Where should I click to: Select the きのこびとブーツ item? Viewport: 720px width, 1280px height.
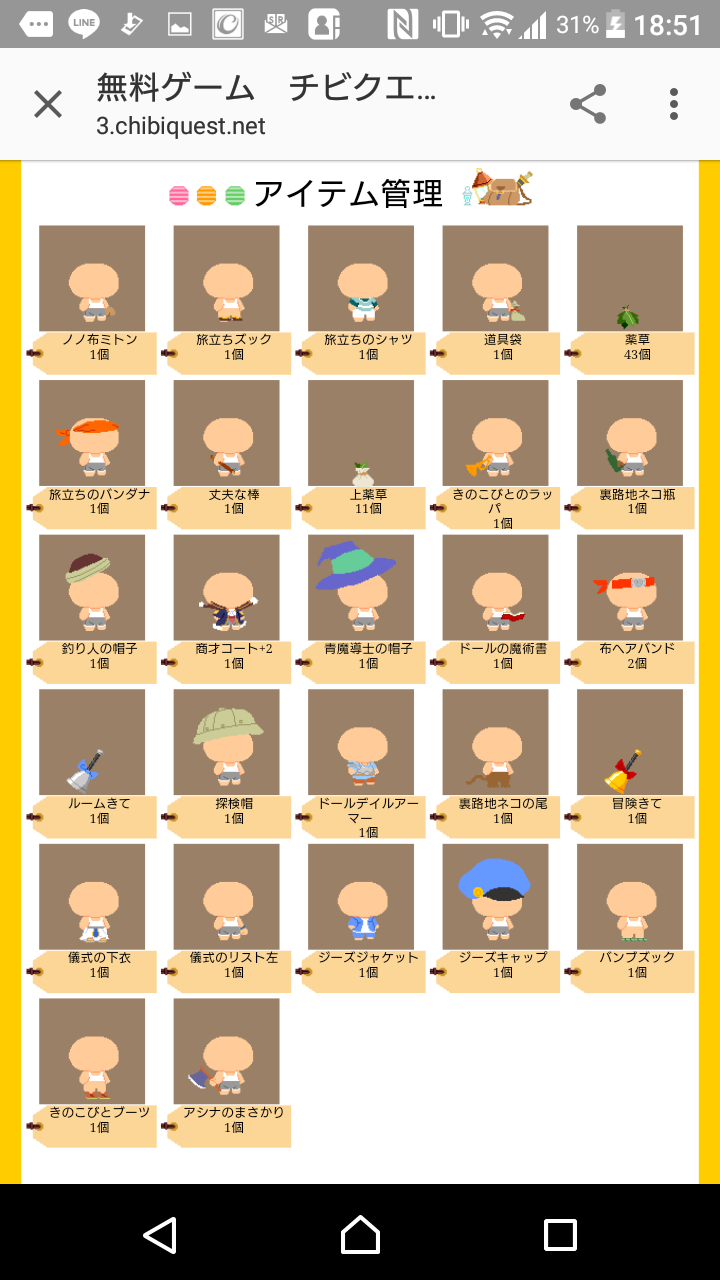(92, 1051)
